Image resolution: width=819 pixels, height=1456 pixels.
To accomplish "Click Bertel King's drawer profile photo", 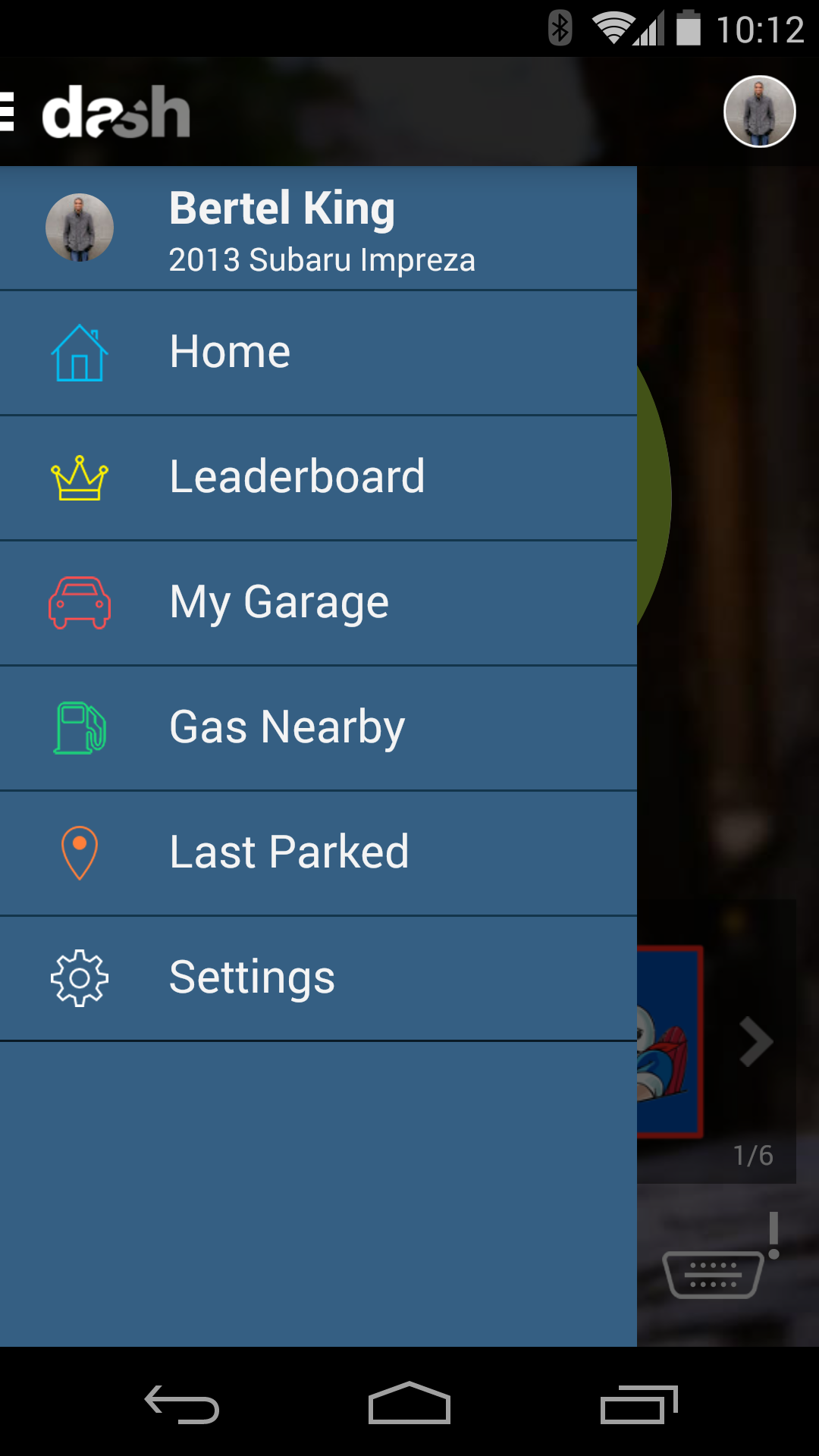I will click(x=80, y=227).
